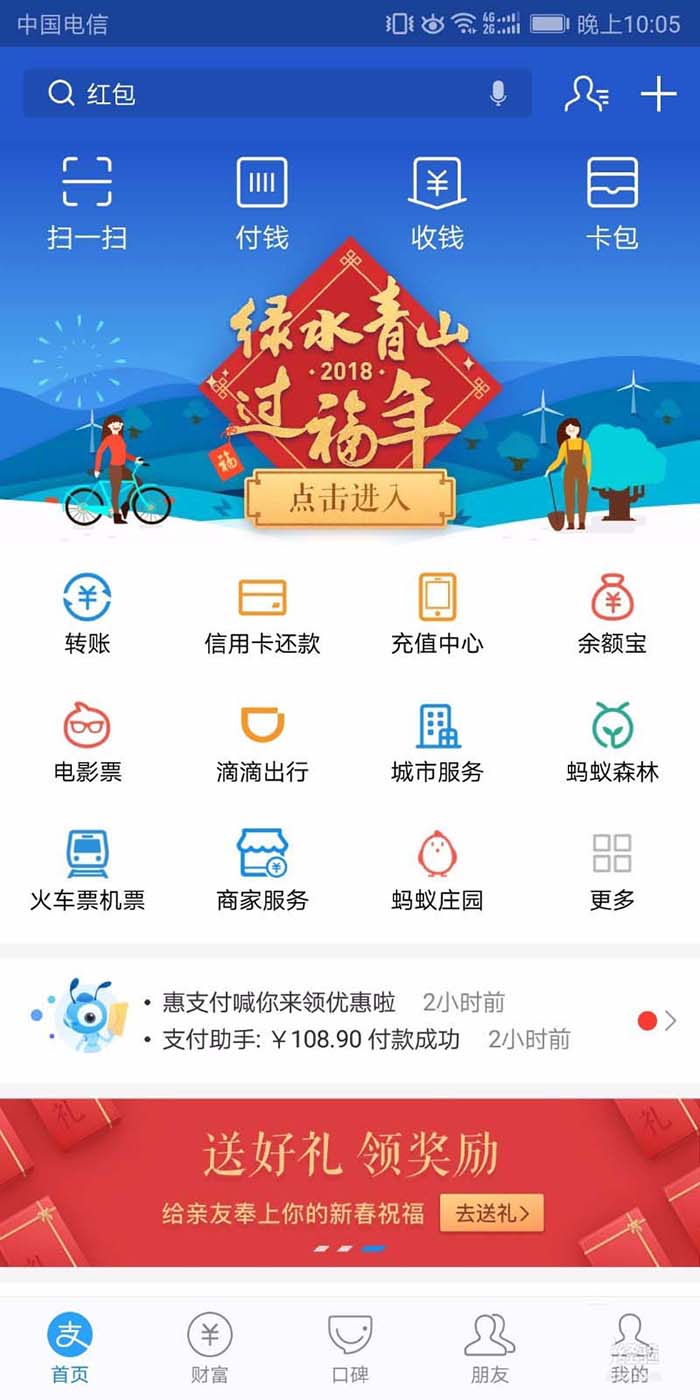Show 更多 apps
This screenshot has height=1400, width=700.
[x=612, y=870]
